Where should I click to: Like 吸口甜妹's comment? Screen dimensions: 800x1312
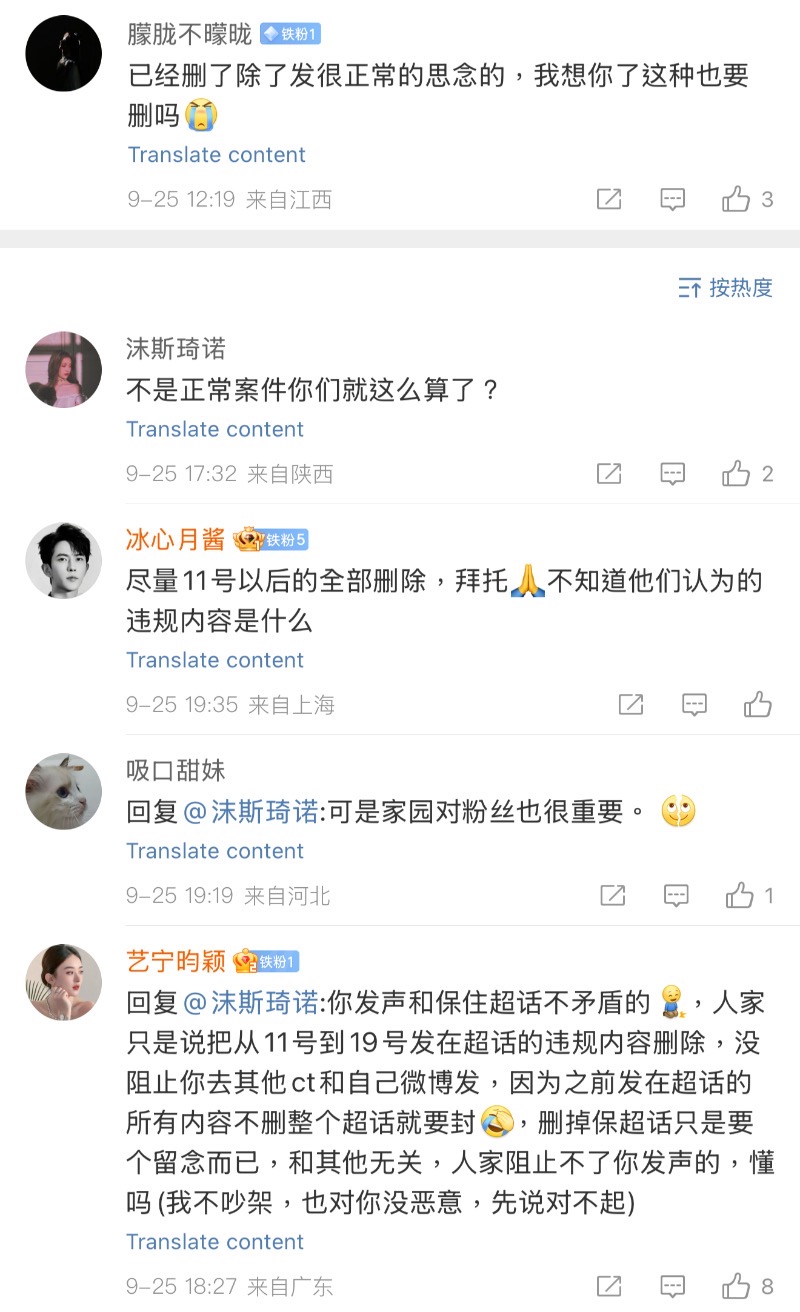click(x=740, y=895)
